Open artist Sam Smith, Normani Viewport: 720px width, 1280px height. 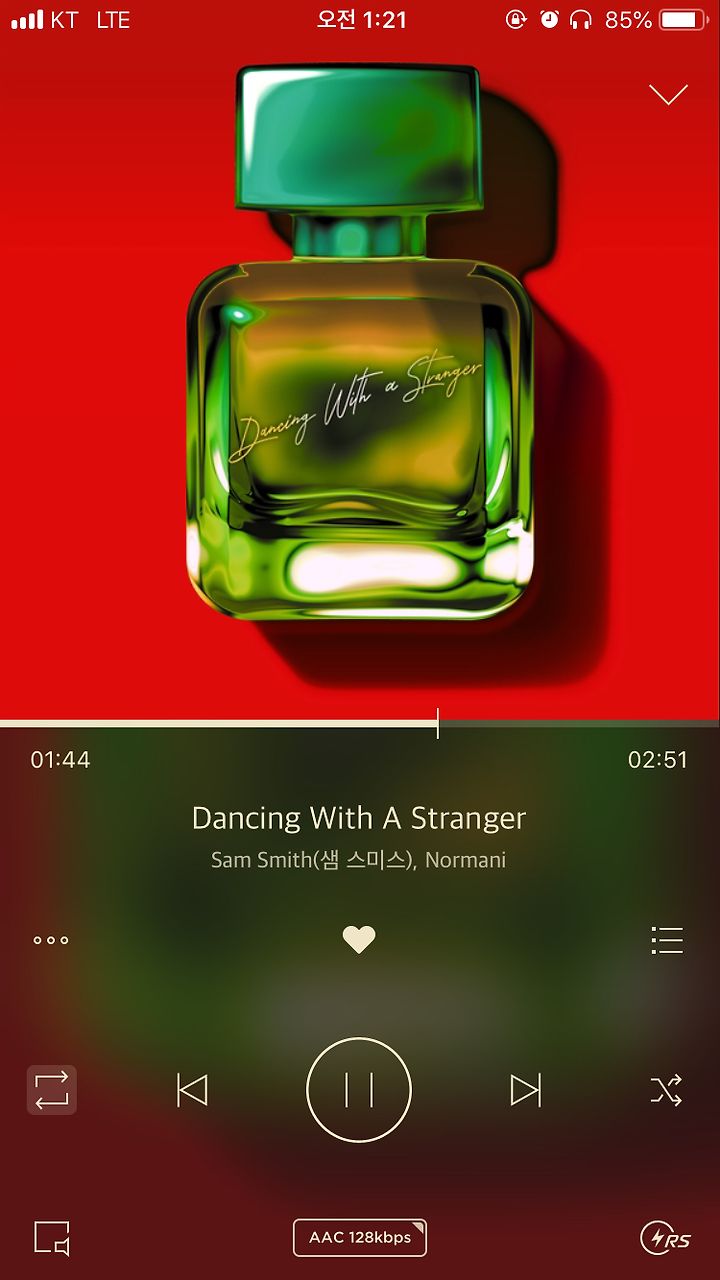(x=359, y=860)
